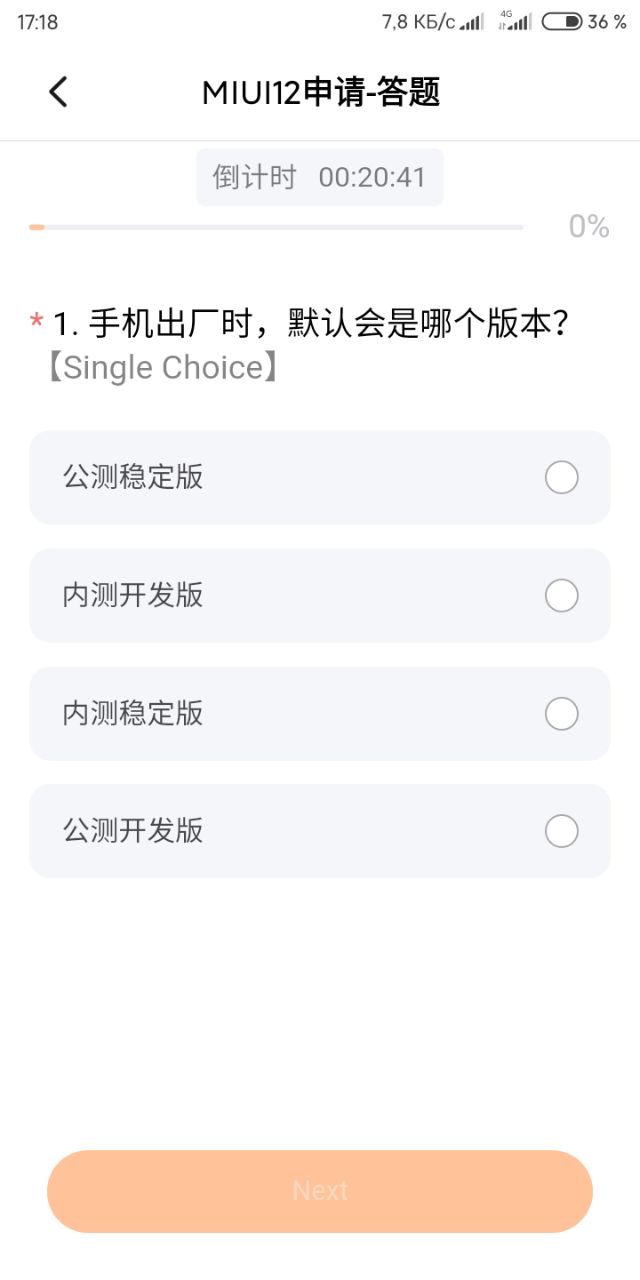Choose 内测开发版 as the answer
The image size is (640, 1280).
[x=320, y=596]
